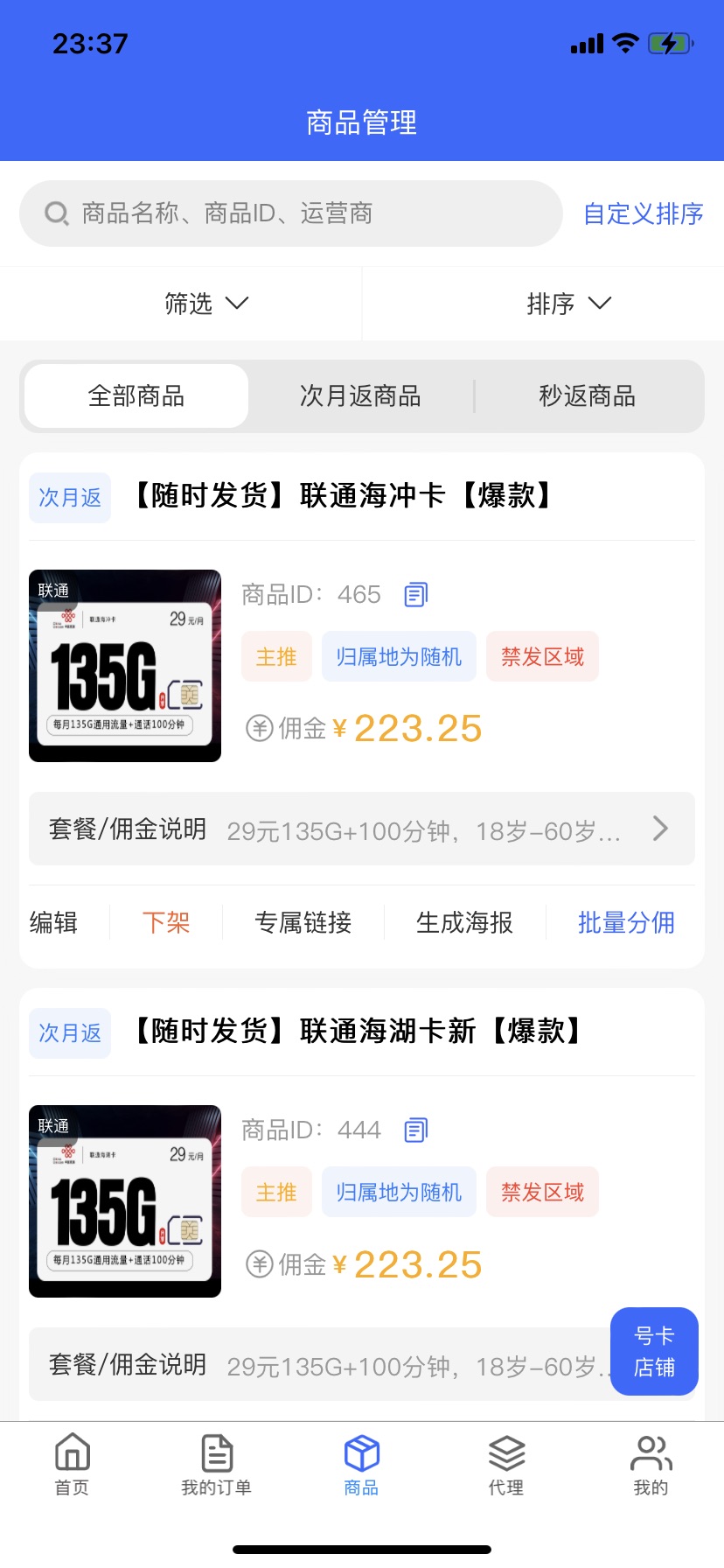Go to the 首页 home tab

click(72, 1465)
